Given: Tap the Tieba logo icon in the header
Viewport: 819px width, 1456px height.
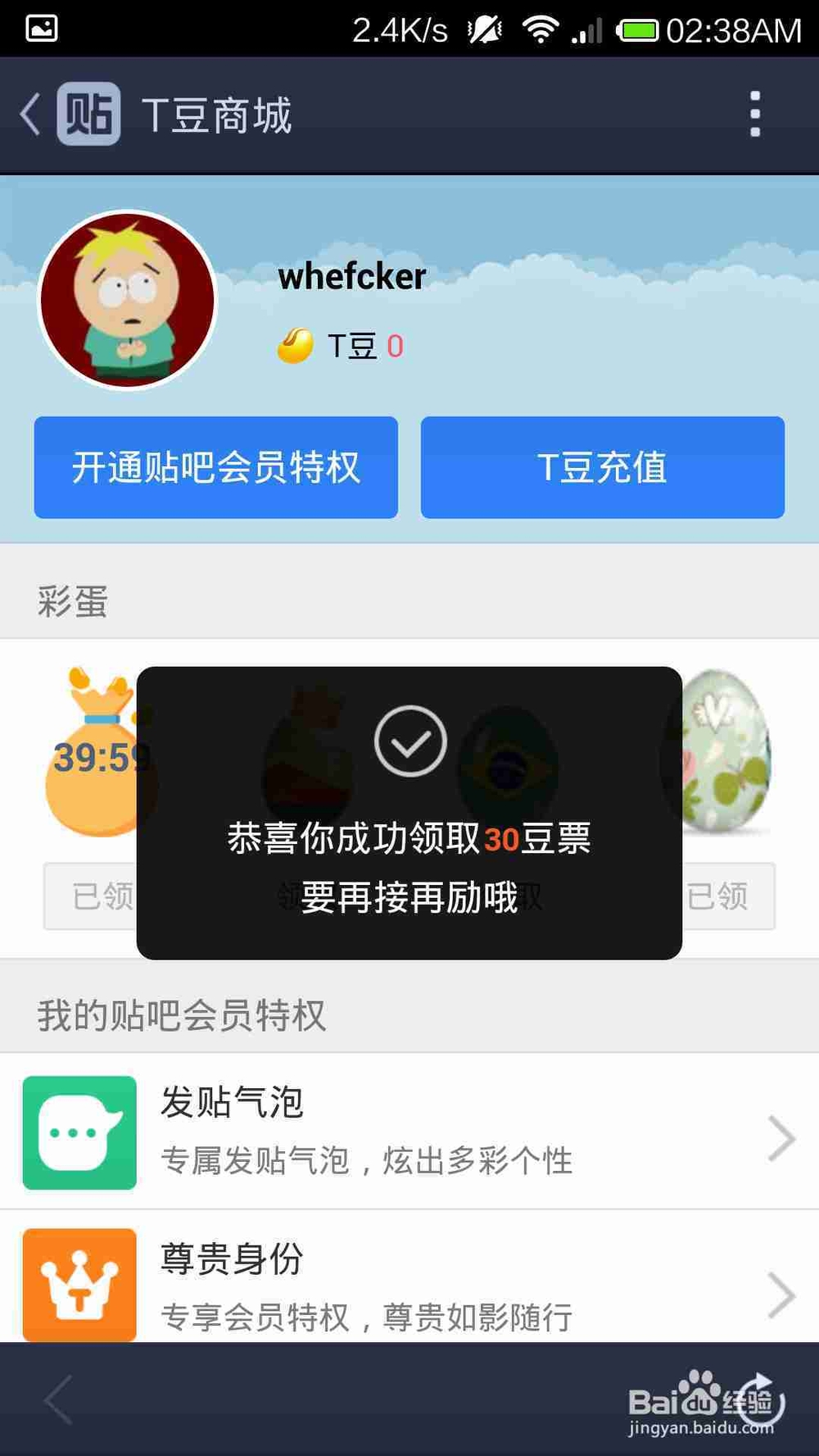Looking at the screenshot, I should tap(88, 113).
